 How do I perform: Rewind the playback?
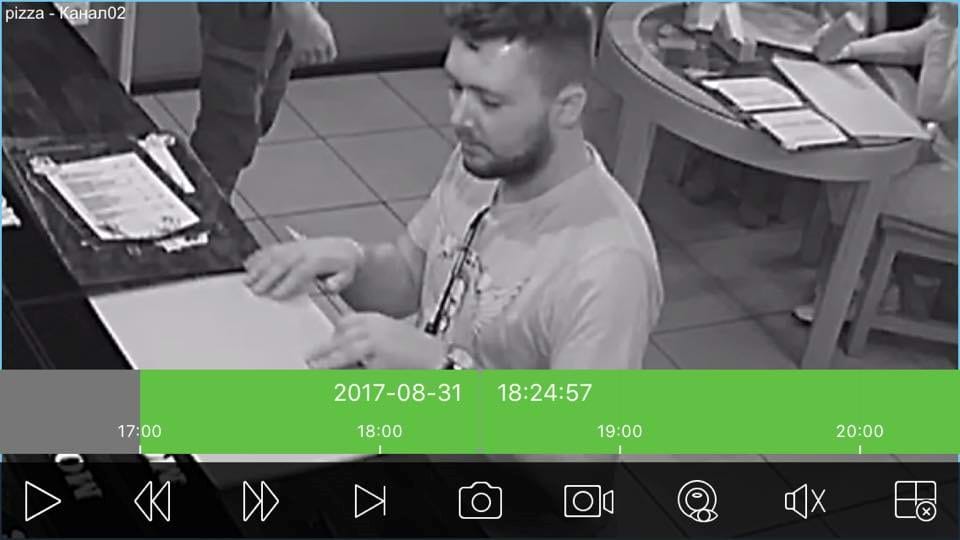[x=152, y=500]
